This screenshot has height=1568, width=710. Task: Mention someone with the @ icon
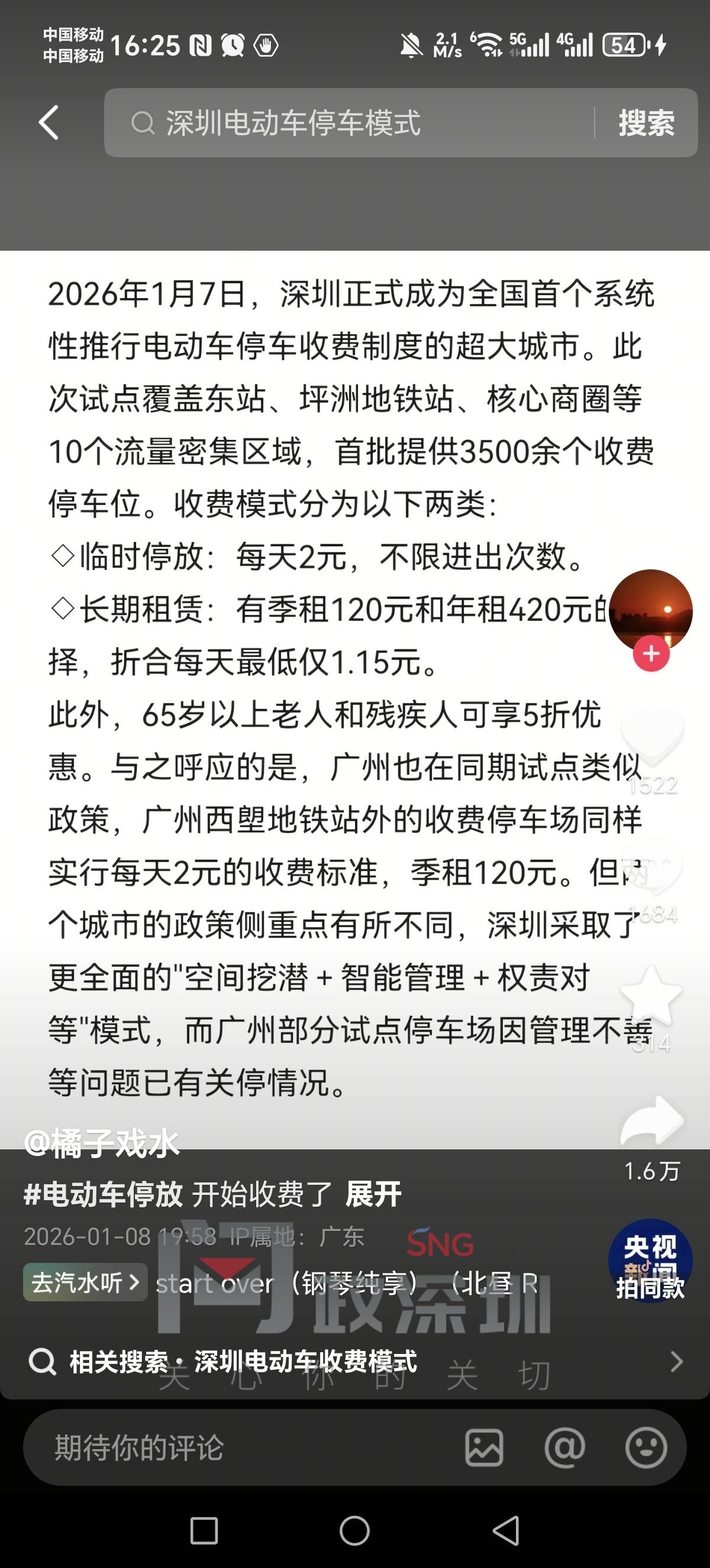coord(564,1447)
